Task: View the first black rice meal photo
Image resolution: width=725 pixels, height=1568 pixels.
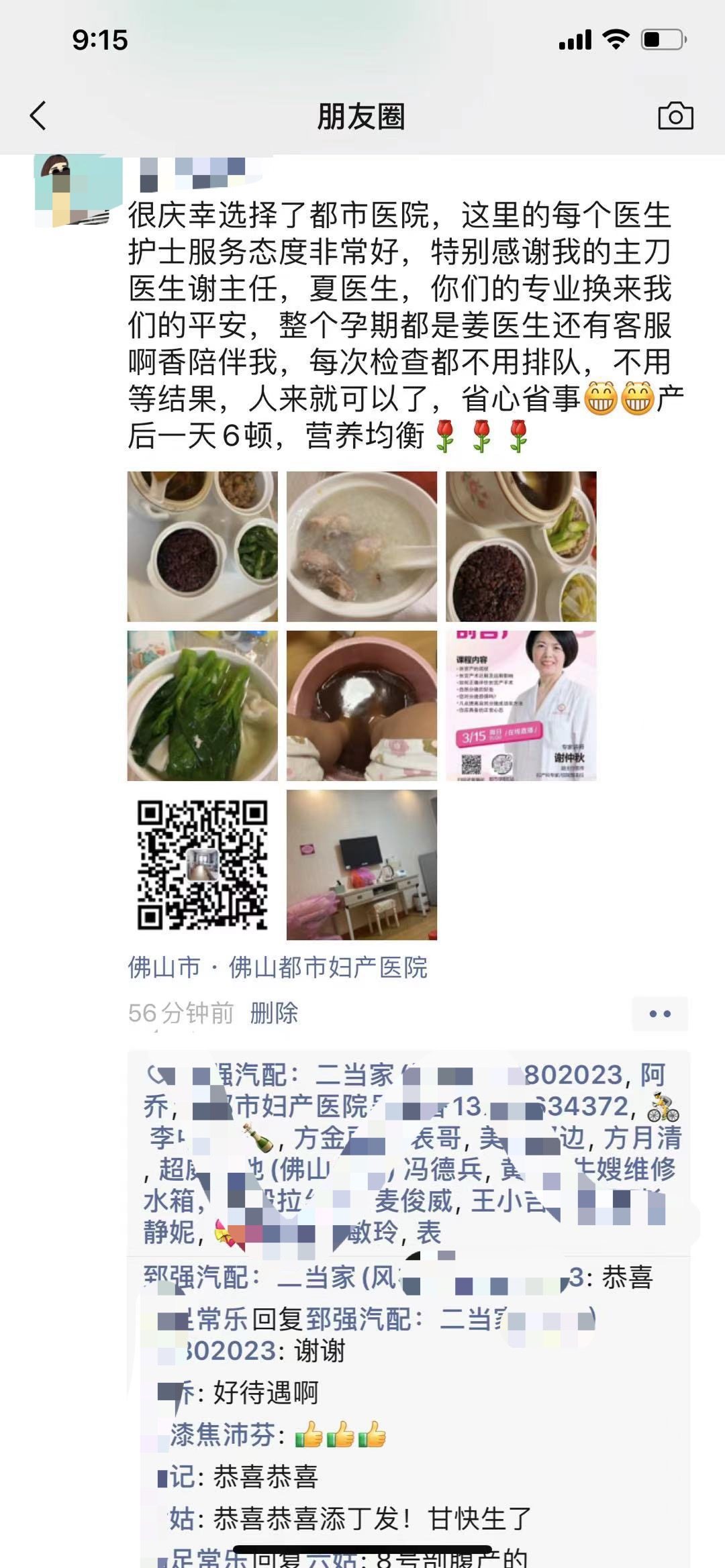Action: (x=202, y=546)
